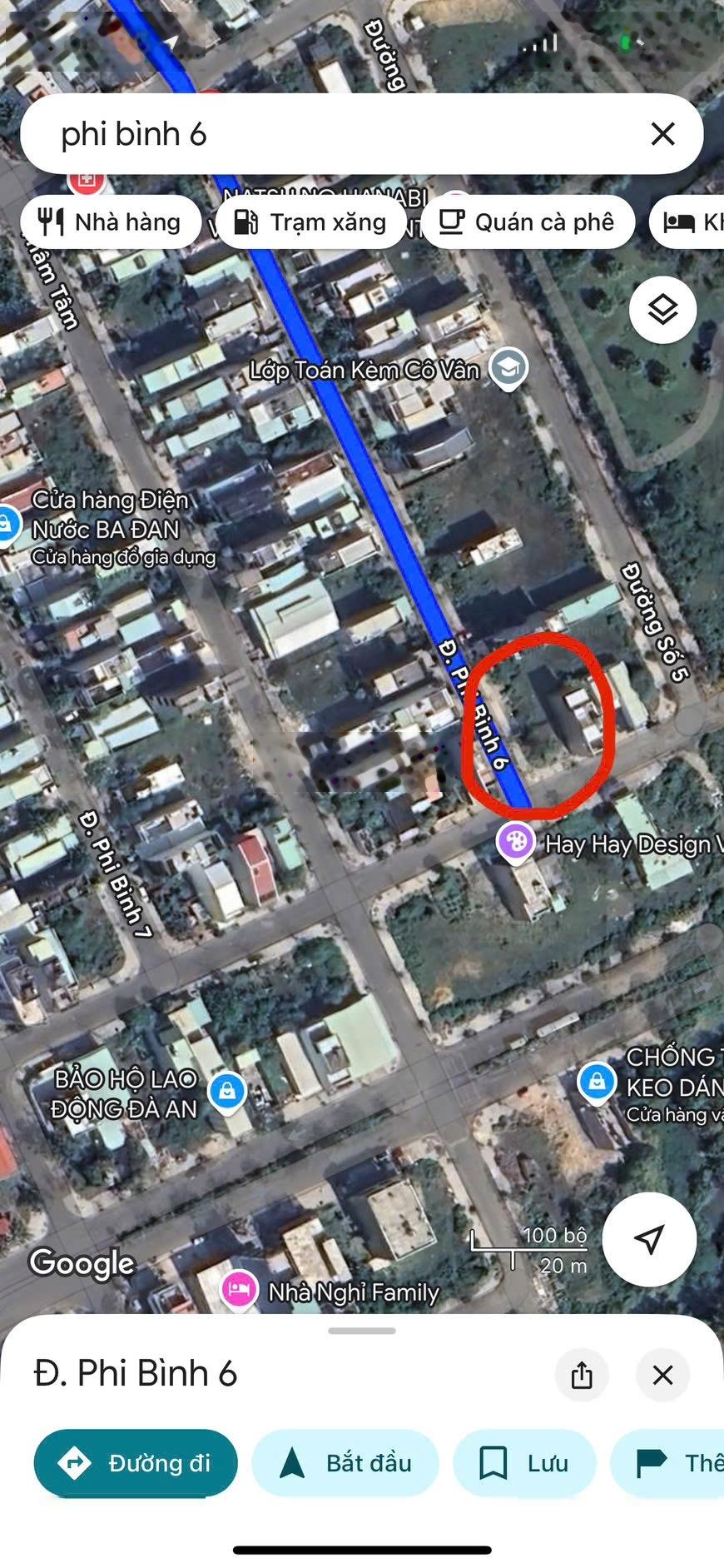
Task: Filter by Nhà hàng chip
Action: coord(111,222)
